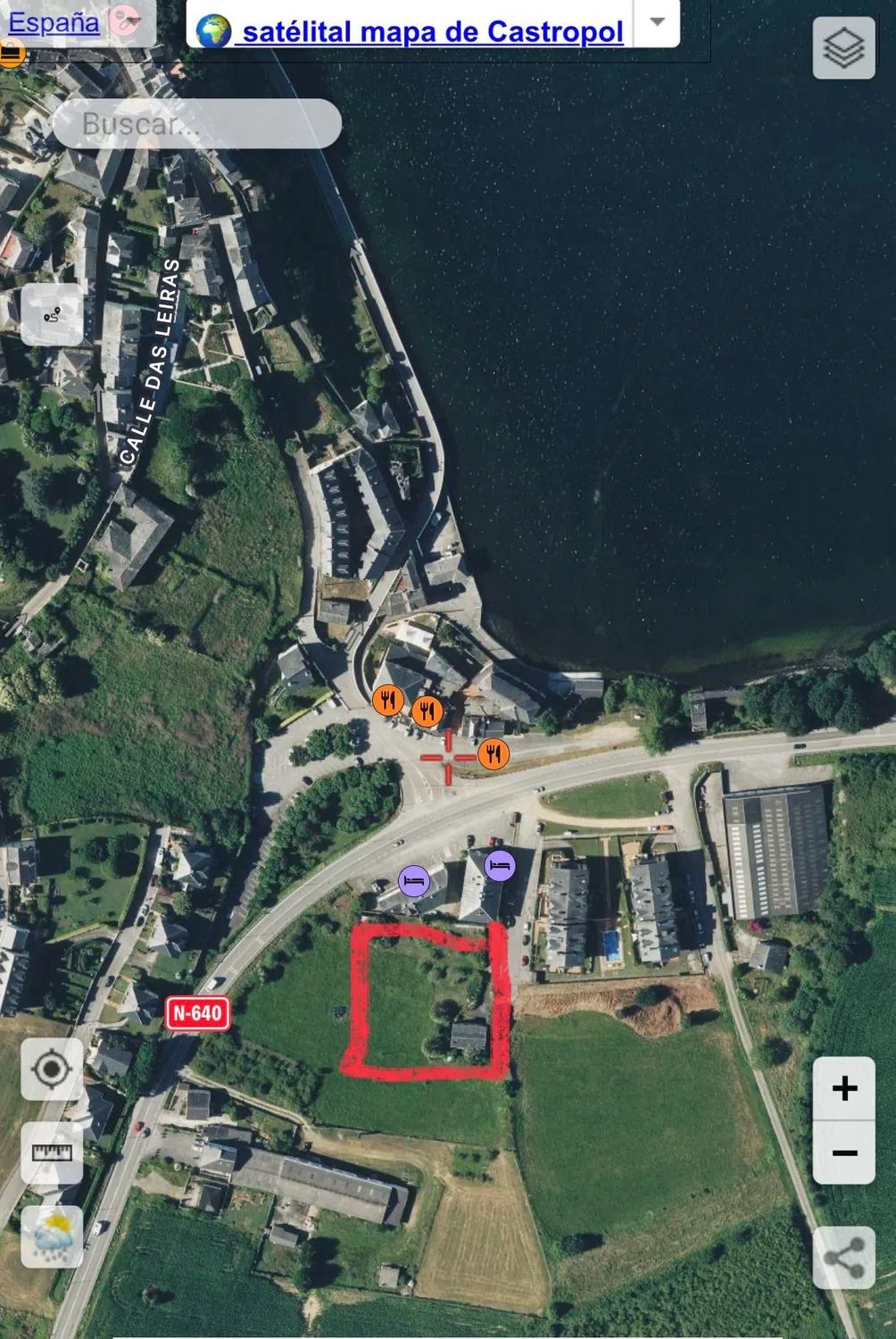Open the satélital mapa de Castropol link
Viewport: 896px width, 1339px height.
point(432,32)
